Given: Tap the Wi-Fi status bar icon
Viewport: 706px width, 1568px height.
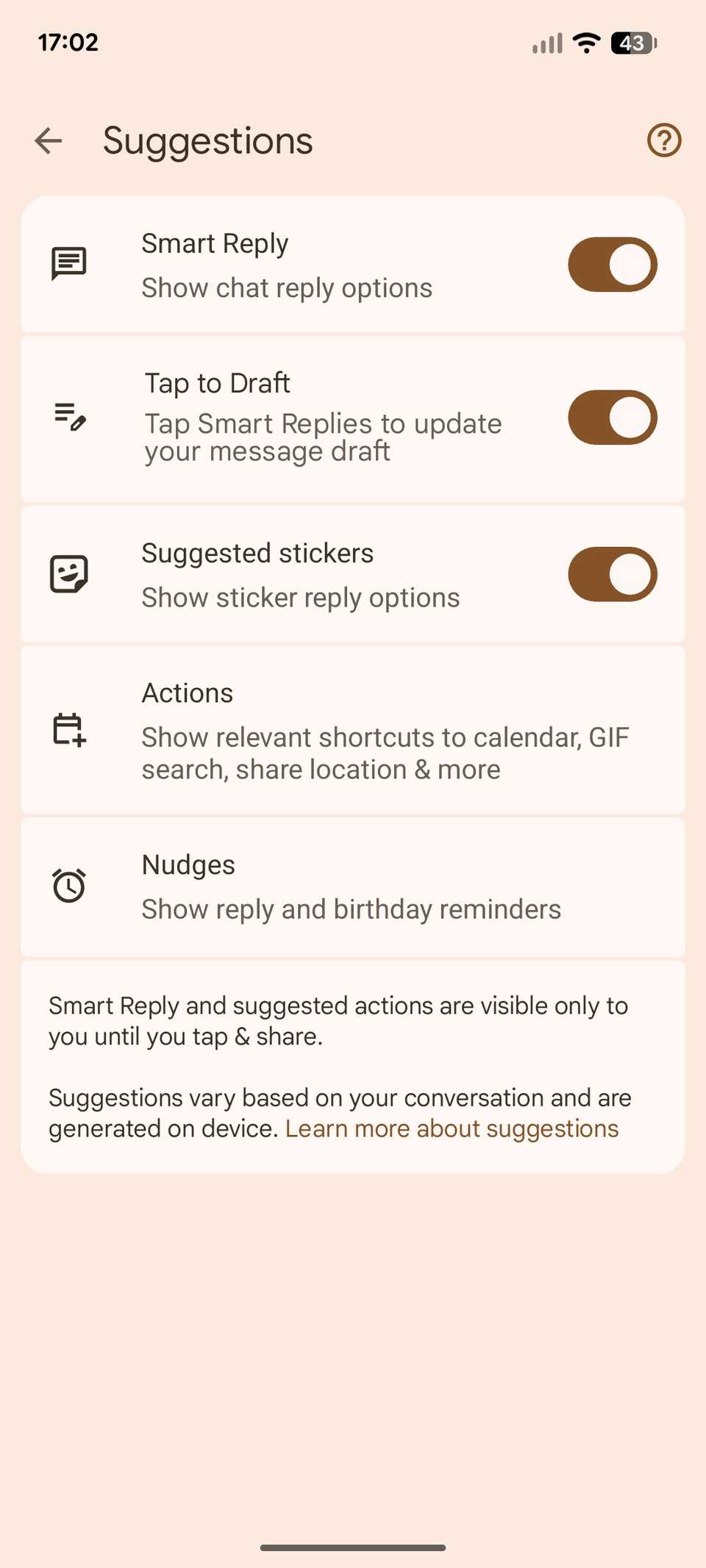Looking at the screenshot, I should [x=586, y=42].
